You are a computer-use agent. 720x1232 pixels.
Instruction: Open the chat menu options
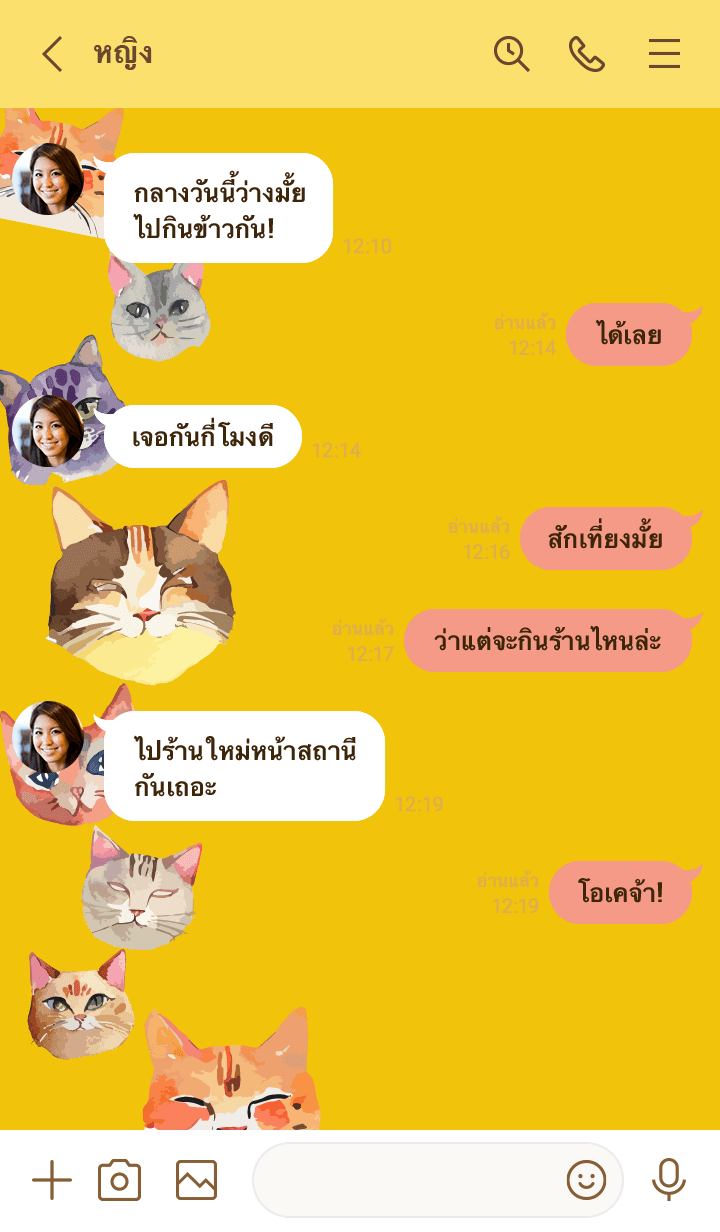[664, 54]
